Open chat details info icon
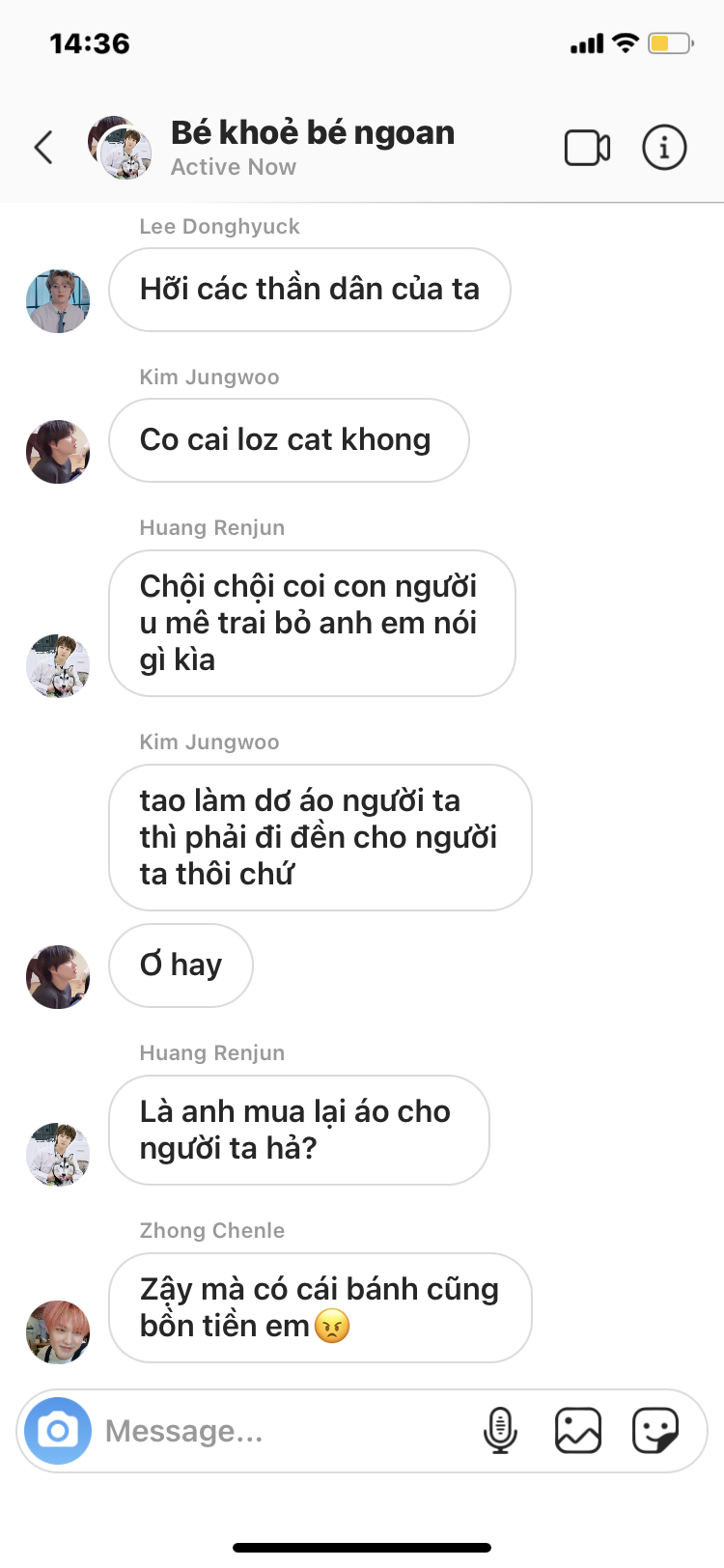This screenshot has width=724, height=1568. 664,148
